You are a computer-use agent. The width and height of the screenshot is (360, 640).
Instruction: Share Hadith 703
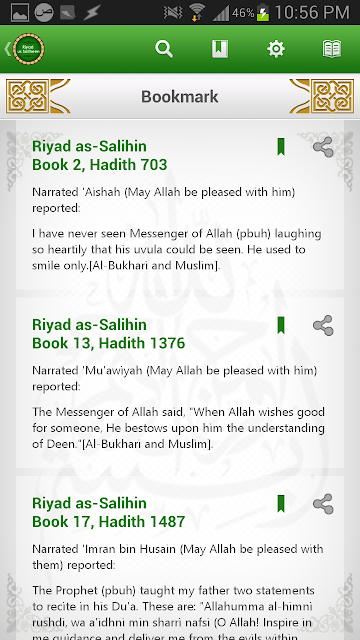click(323, 147)
